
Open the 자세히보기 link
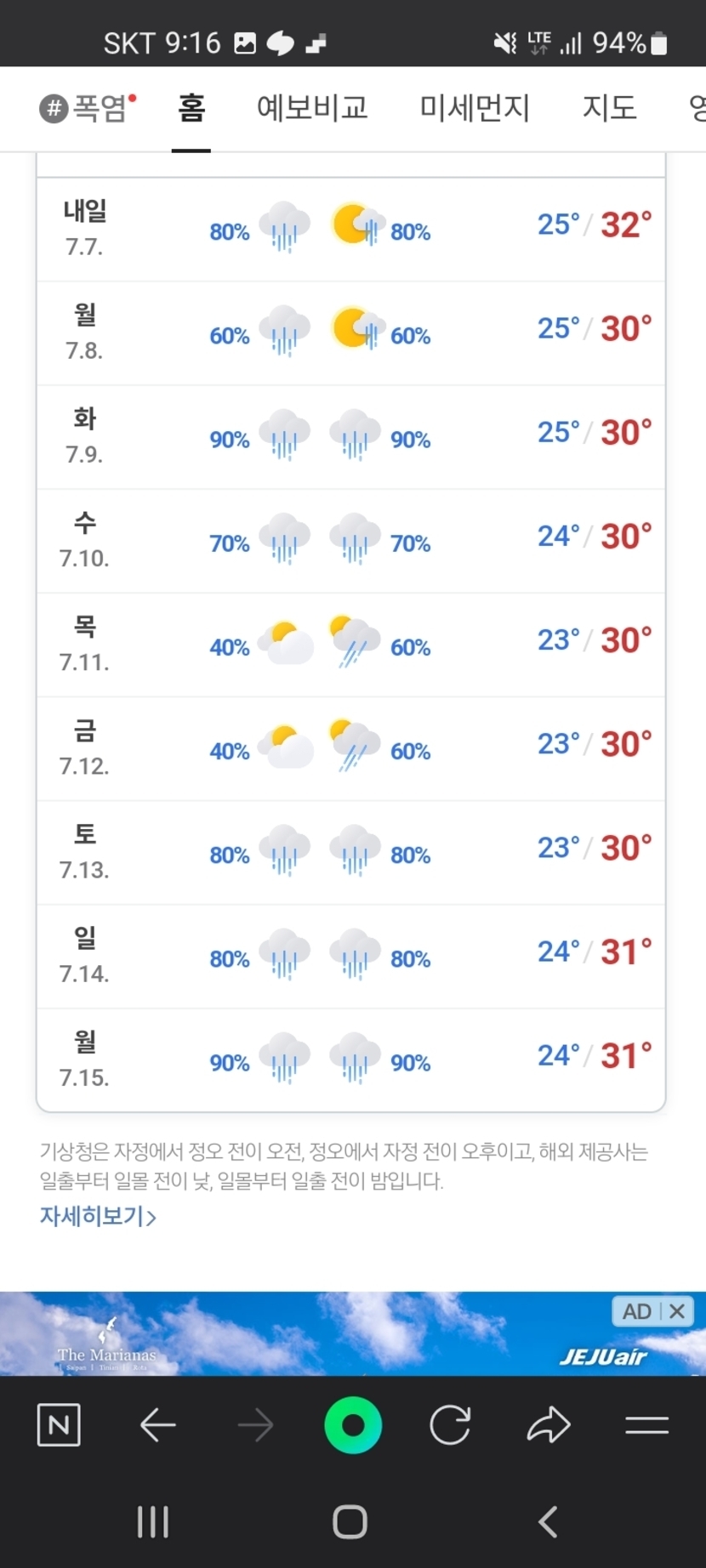point(98,1217)
